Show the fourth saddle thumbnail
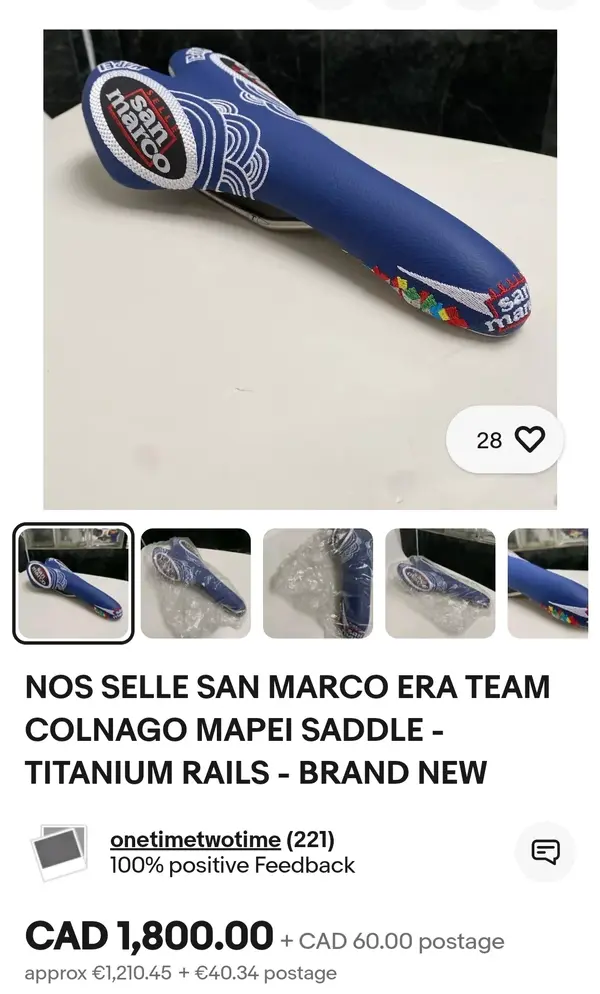 pyautogui.click(x=440, y=583)
